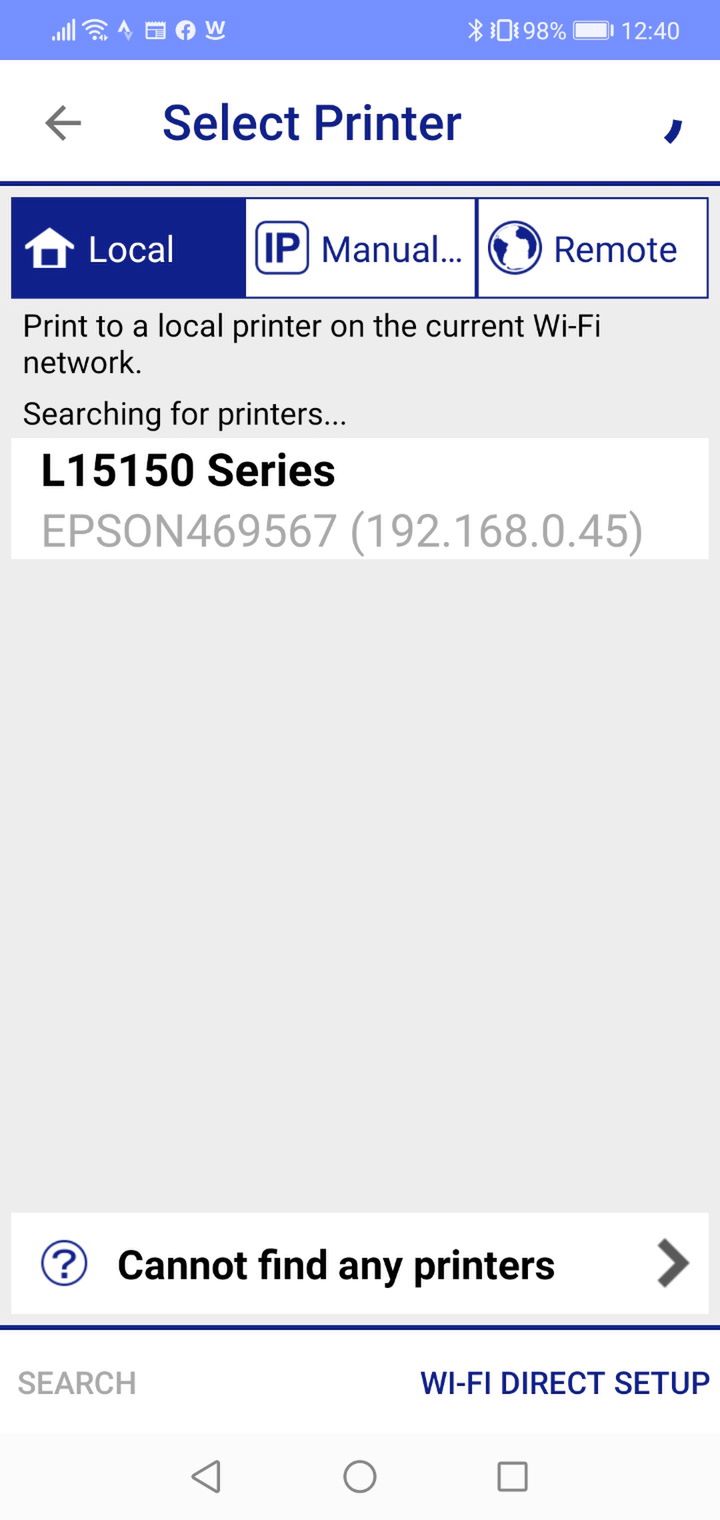Viewport: 720px width, 1520px height.
Task: Open Wi-Fi Direct Setup
Action: 565,1383
